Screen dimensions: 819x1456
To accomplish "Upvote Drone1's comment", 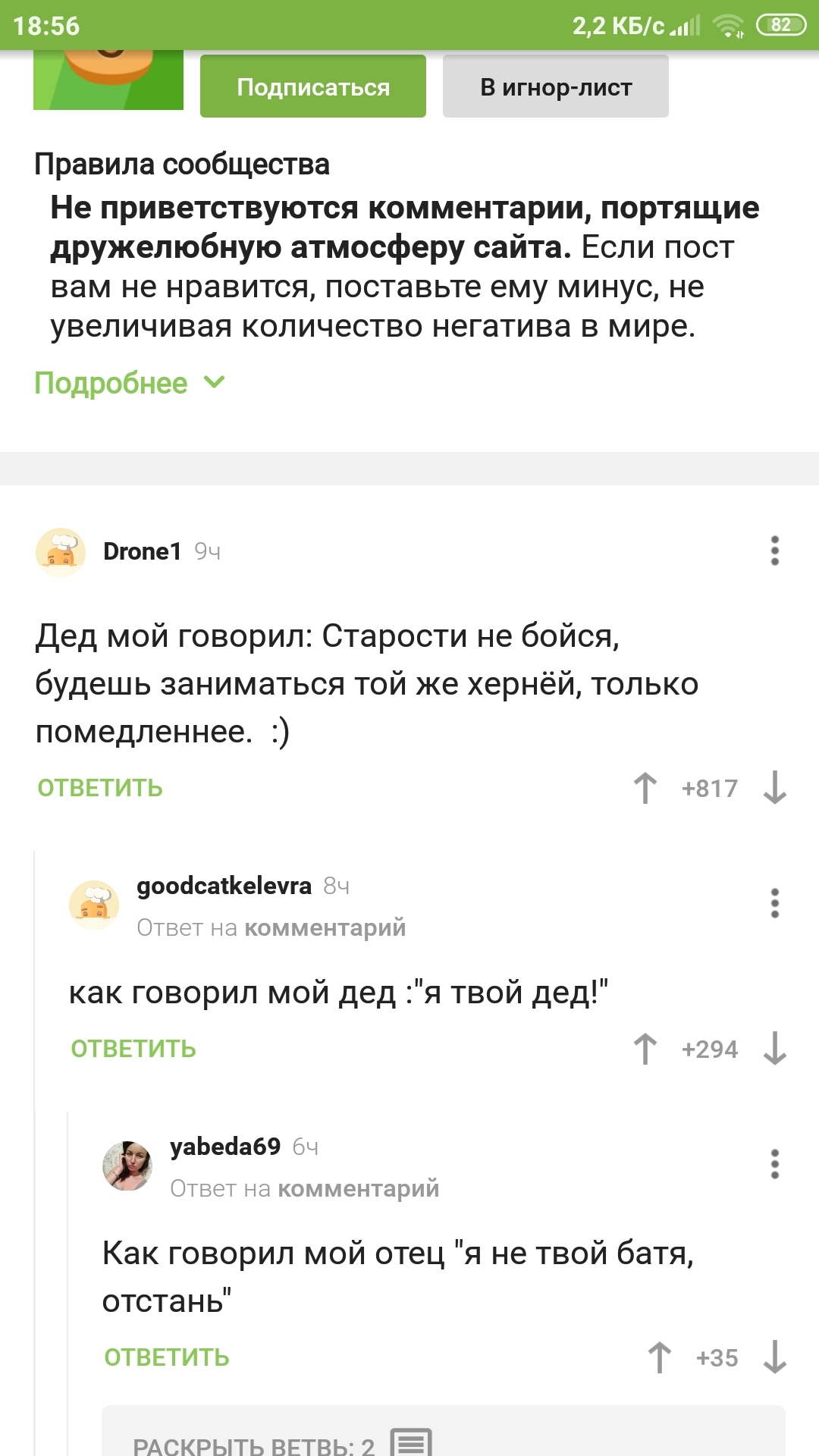I will (x=645, y=788).
